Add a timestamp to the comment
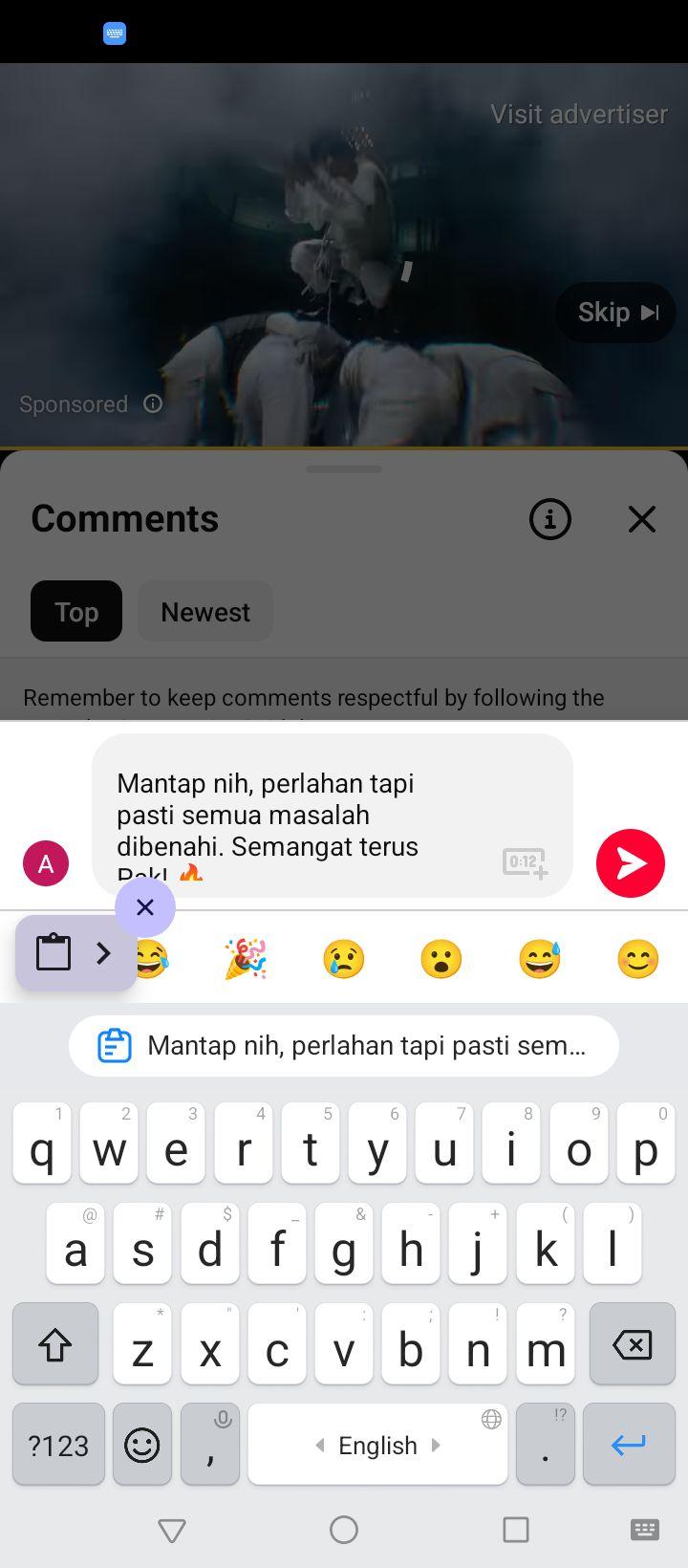 tap(525, 862)
